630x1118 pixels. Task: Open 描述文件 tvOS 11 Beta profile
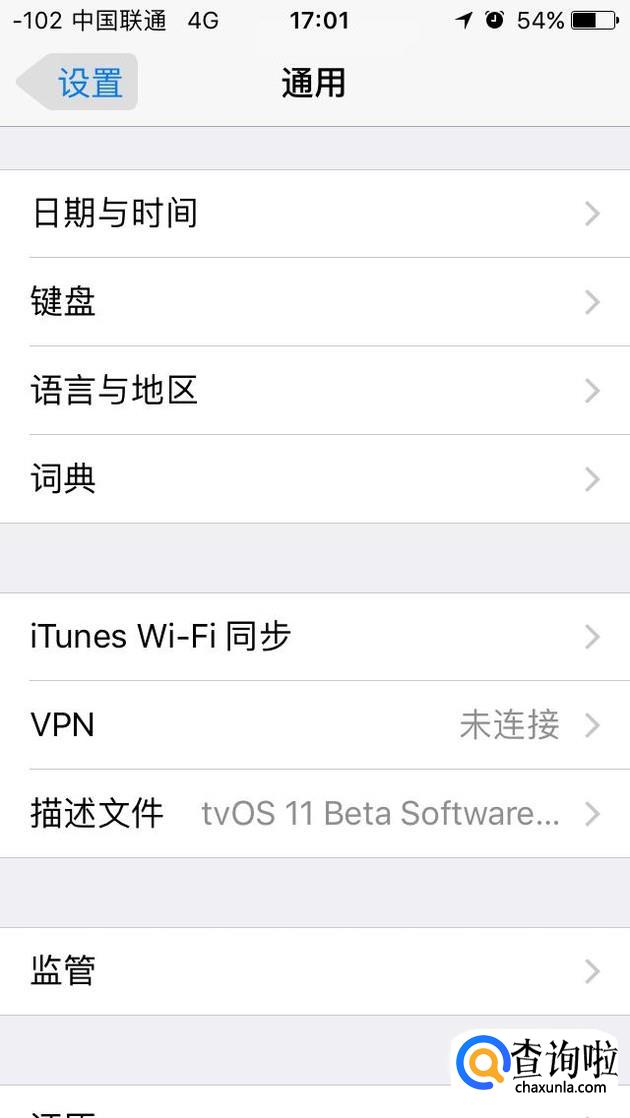315,813
